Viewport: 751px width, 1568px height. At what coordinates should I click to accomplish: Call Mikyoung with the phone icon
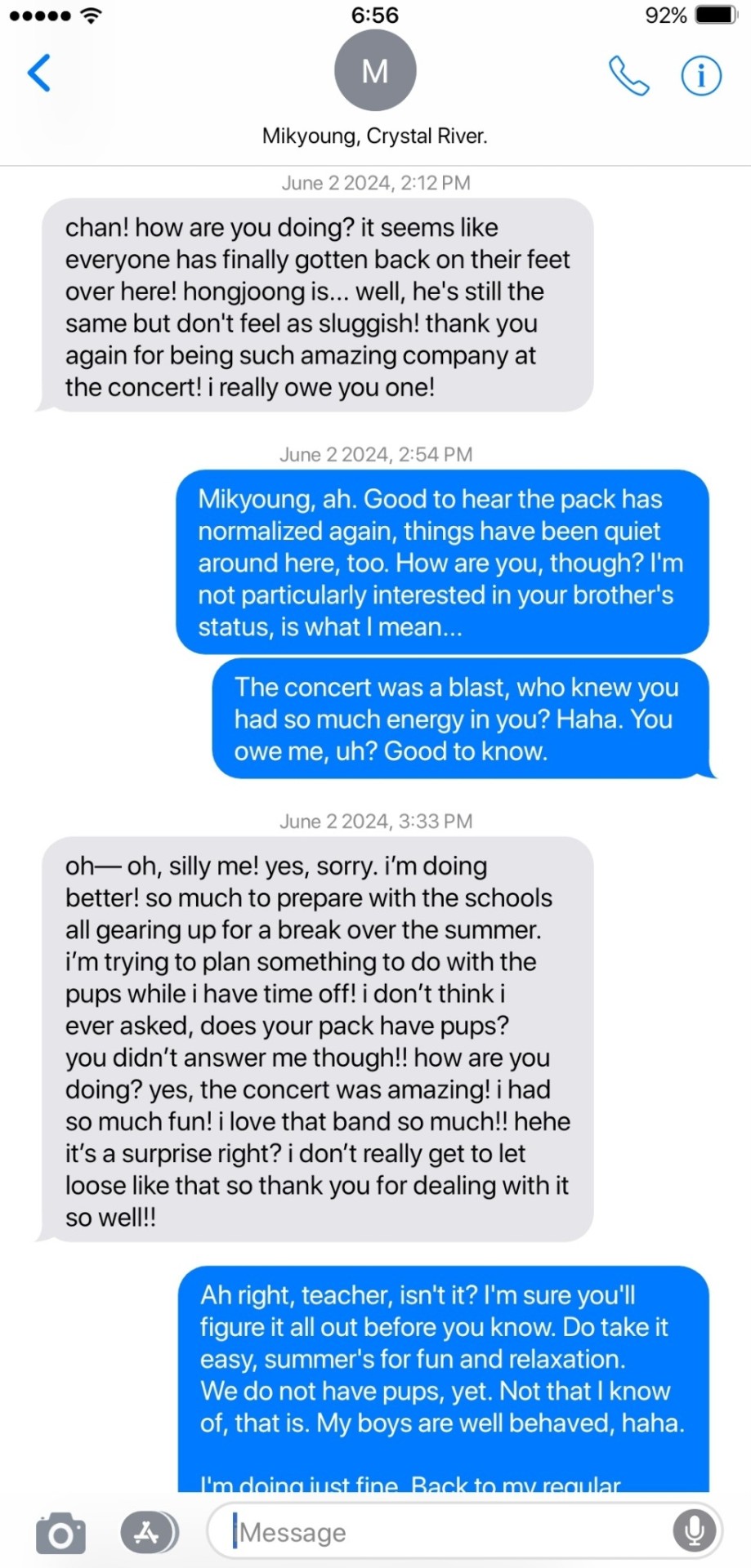coord(628,76)
